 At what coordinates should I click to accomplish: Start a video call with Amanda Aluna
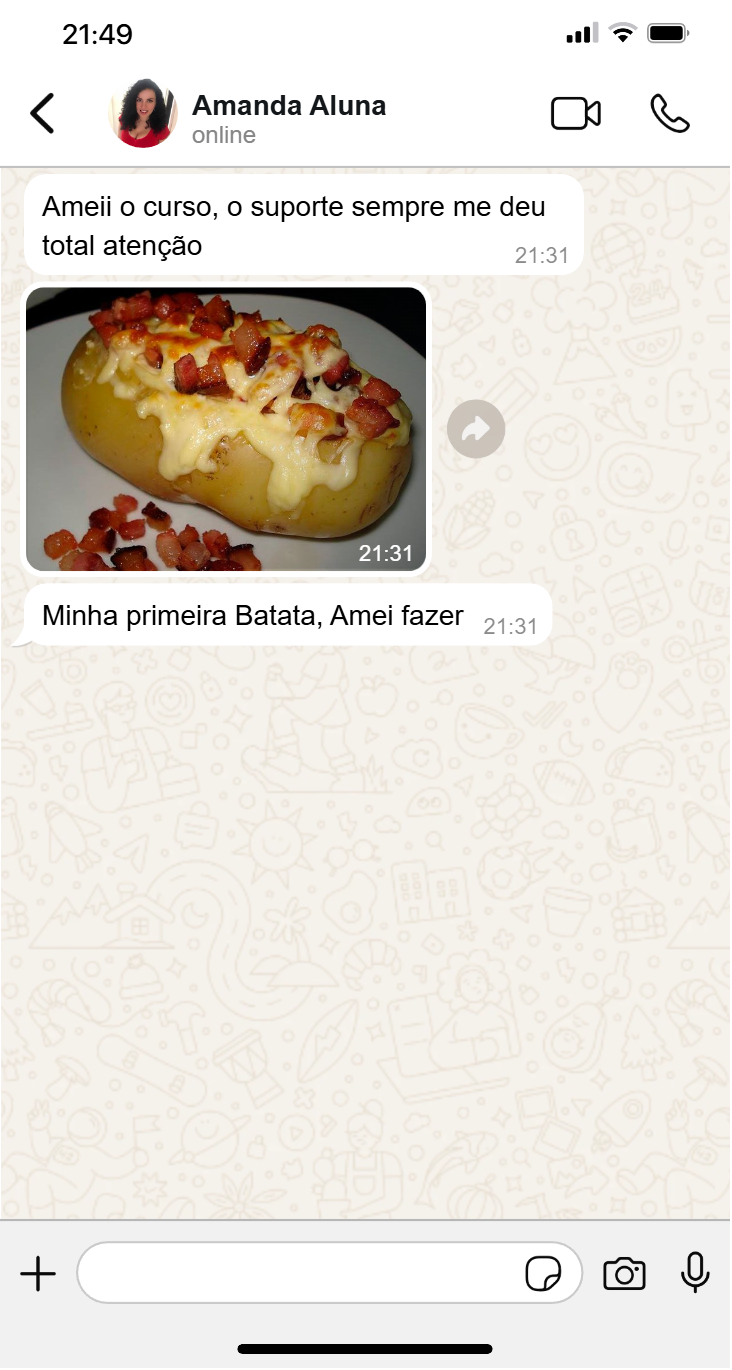point(576,114)
